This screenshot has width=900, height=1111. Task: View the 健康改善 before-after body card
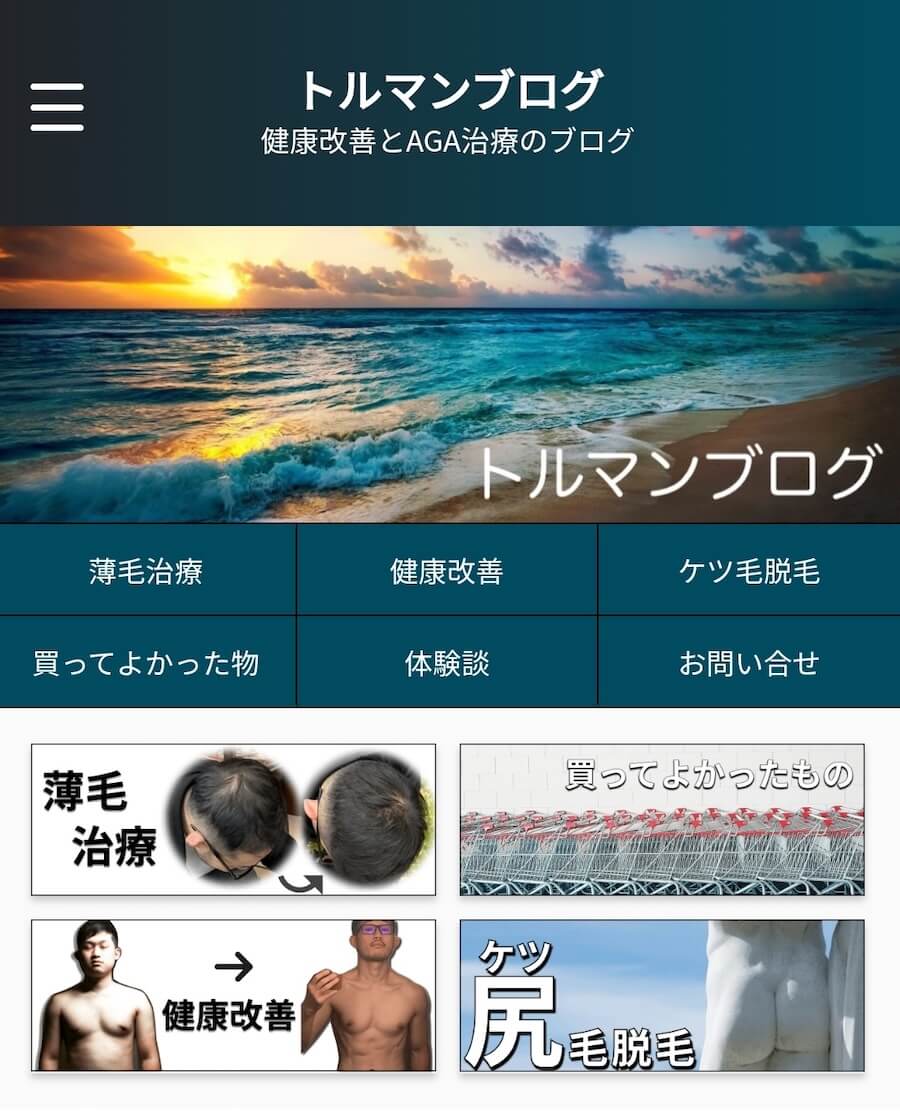click(233, 995)
